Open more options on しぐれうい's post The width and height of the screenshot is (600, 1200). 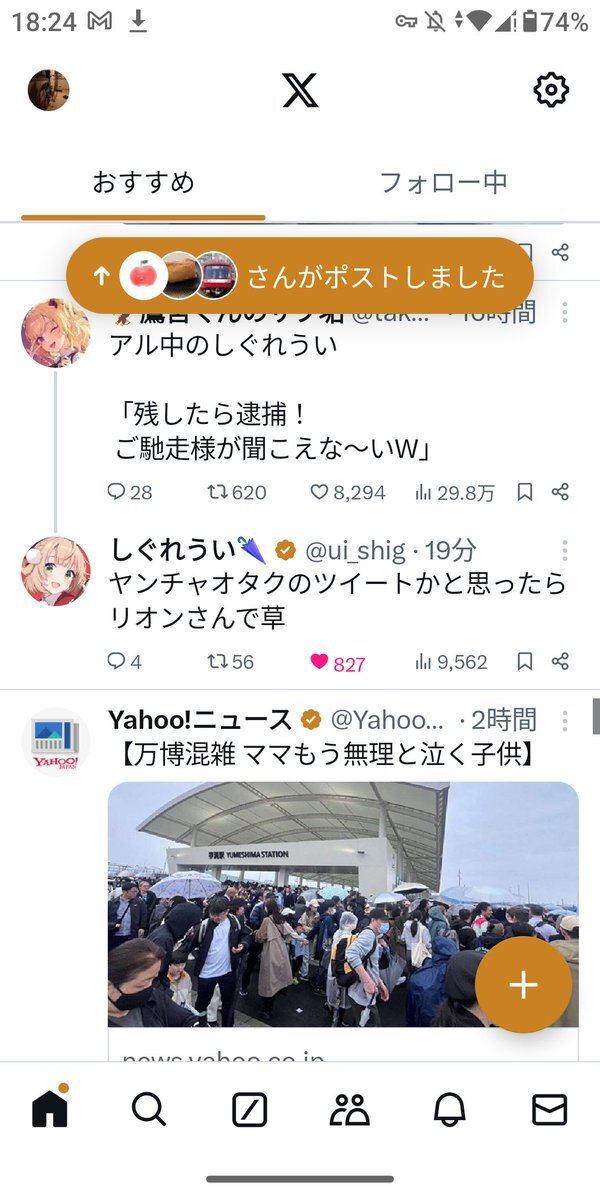click(565, 551)
